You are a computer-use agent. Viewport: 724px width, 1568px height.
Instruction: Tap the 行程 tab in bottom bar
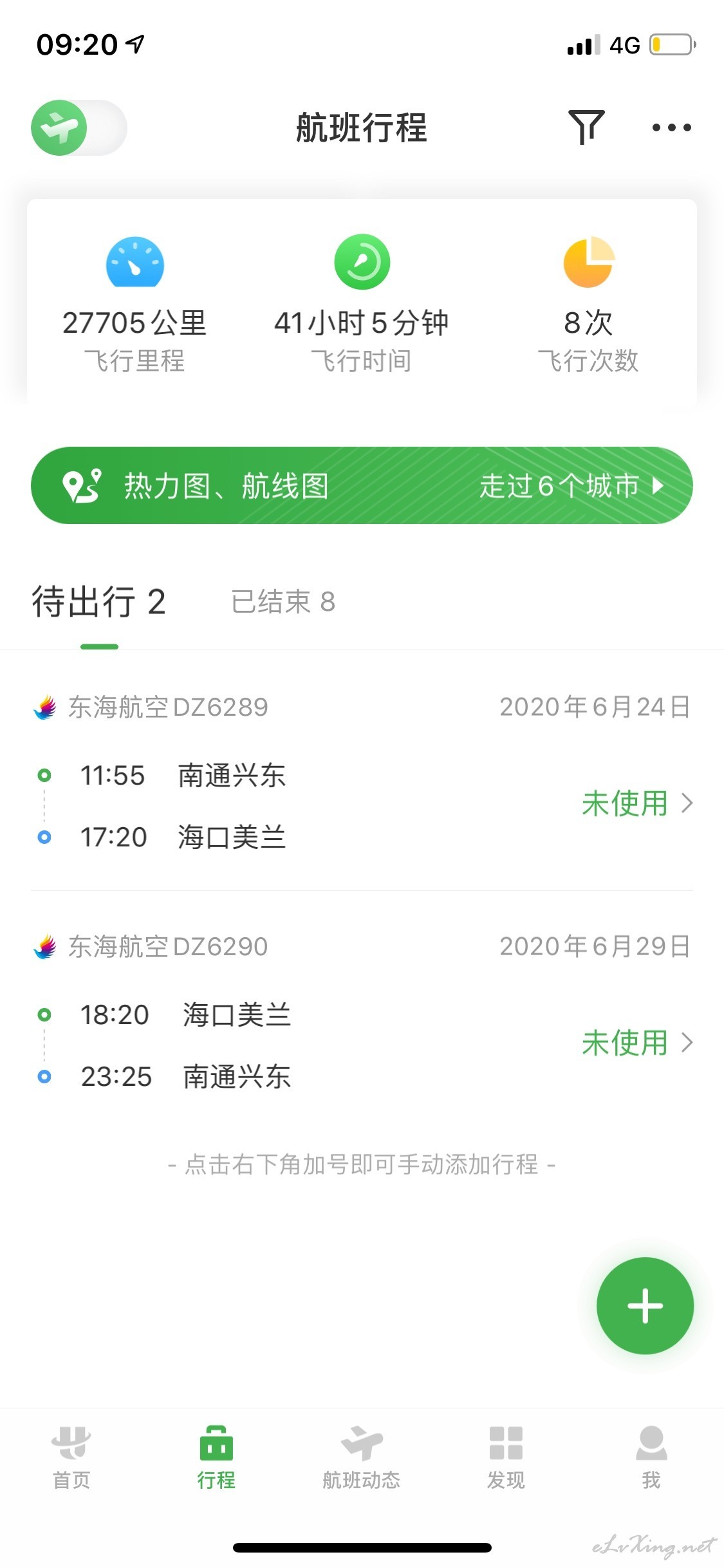click(x=216, y=1457)
